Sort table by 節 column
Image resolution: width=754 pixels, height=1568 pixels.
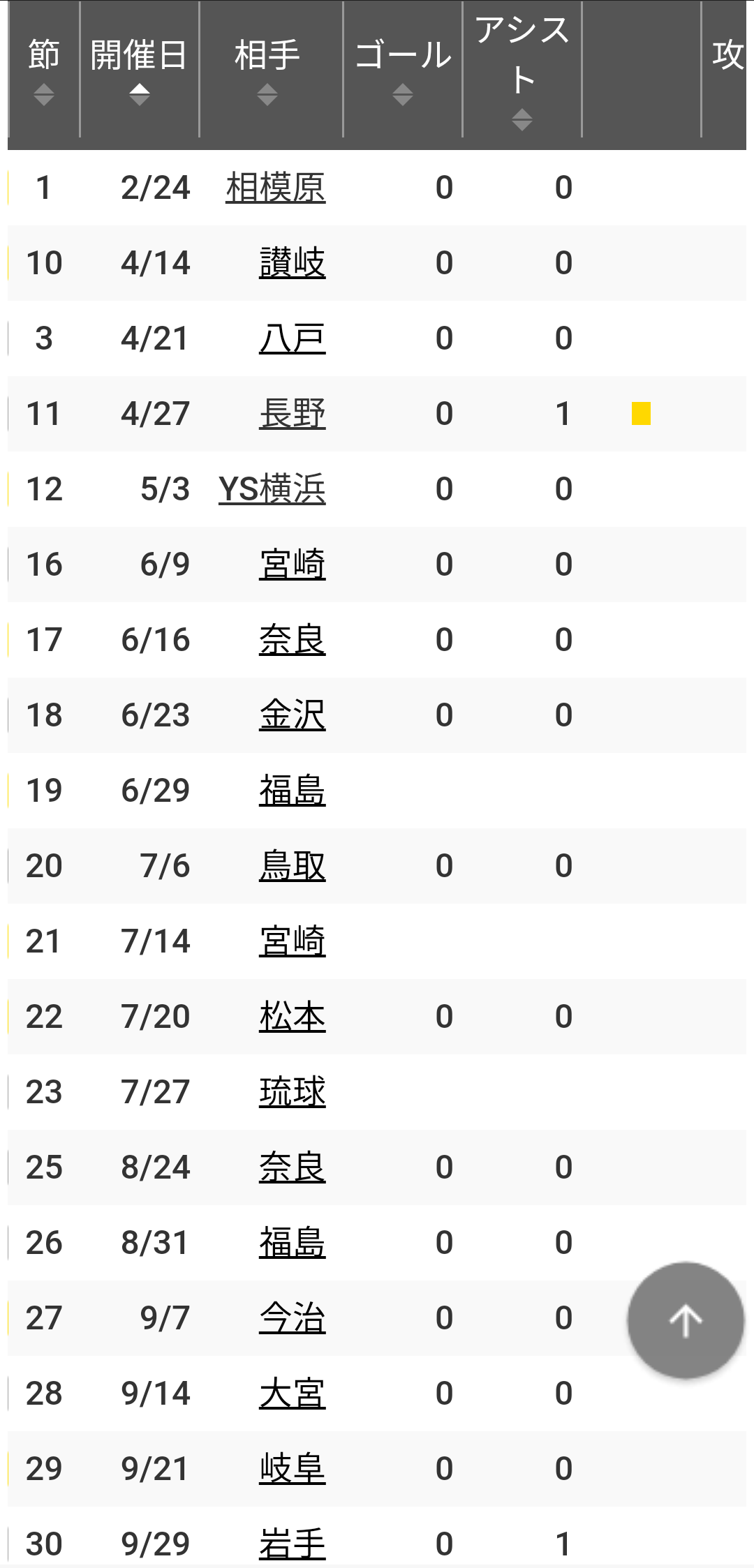click(x=43, y=70)
